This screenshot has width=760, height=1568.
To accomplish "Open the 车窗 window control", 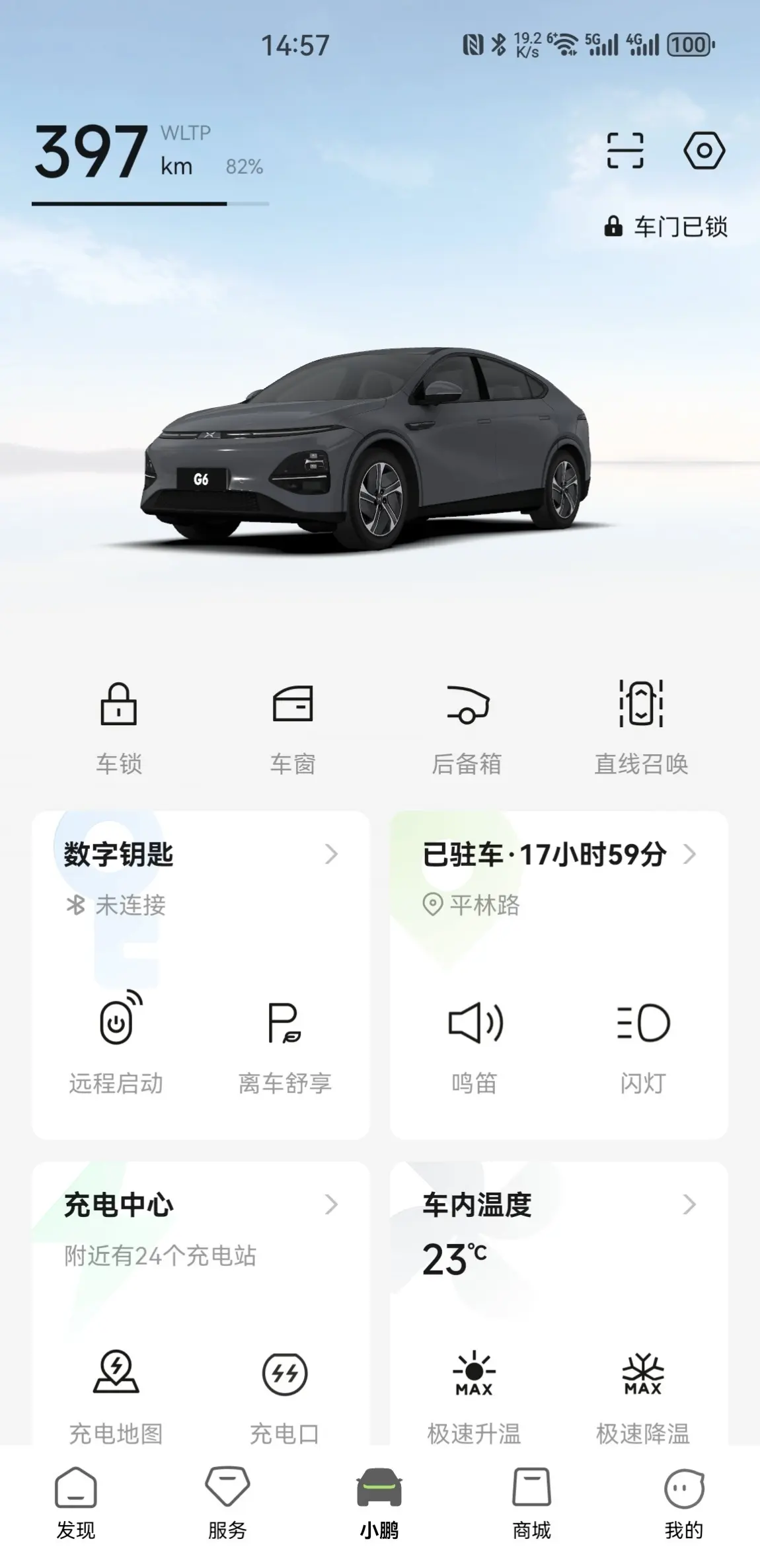I will (x=293, y=726).
